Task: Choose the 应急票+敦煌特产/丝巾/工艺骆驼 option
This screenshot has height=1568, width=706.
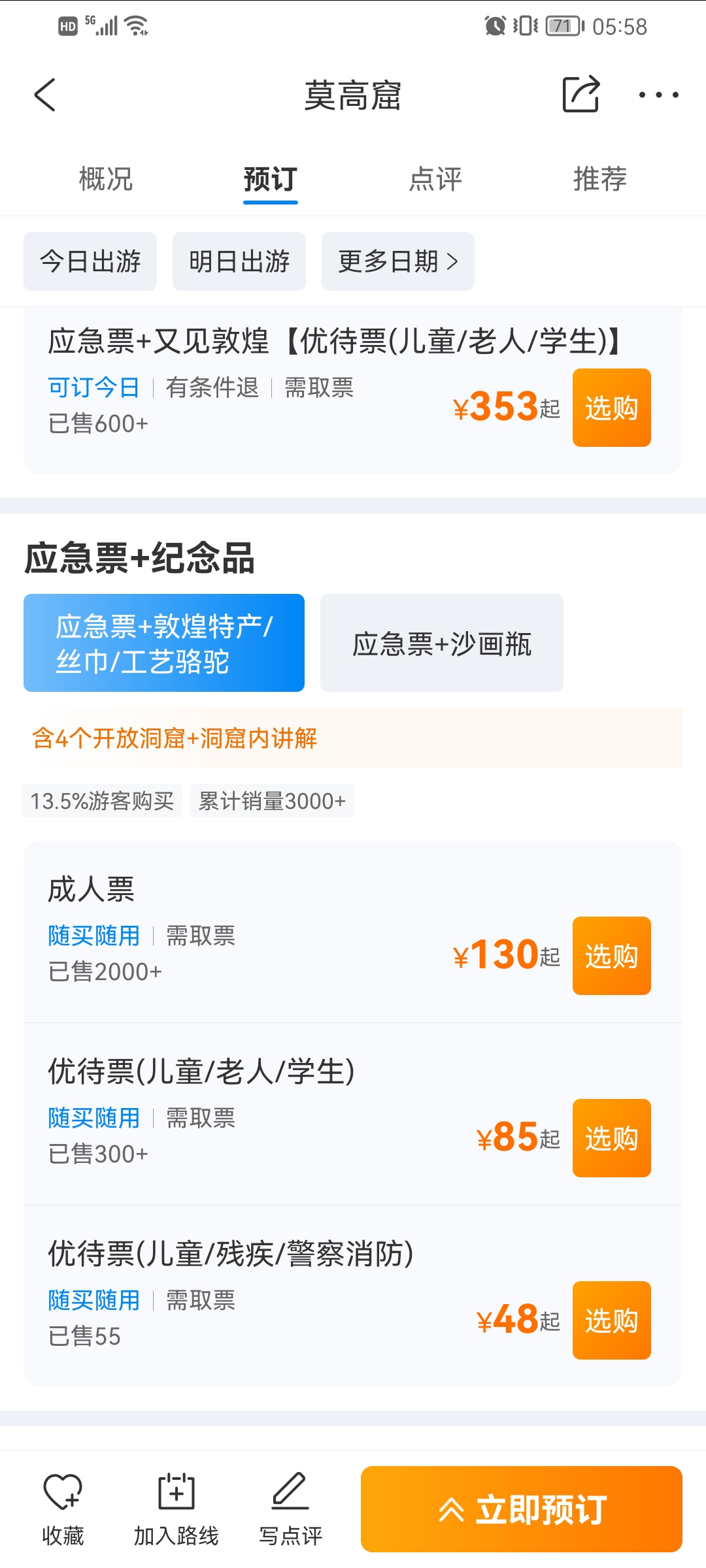Action: click(x=164, y=643)
